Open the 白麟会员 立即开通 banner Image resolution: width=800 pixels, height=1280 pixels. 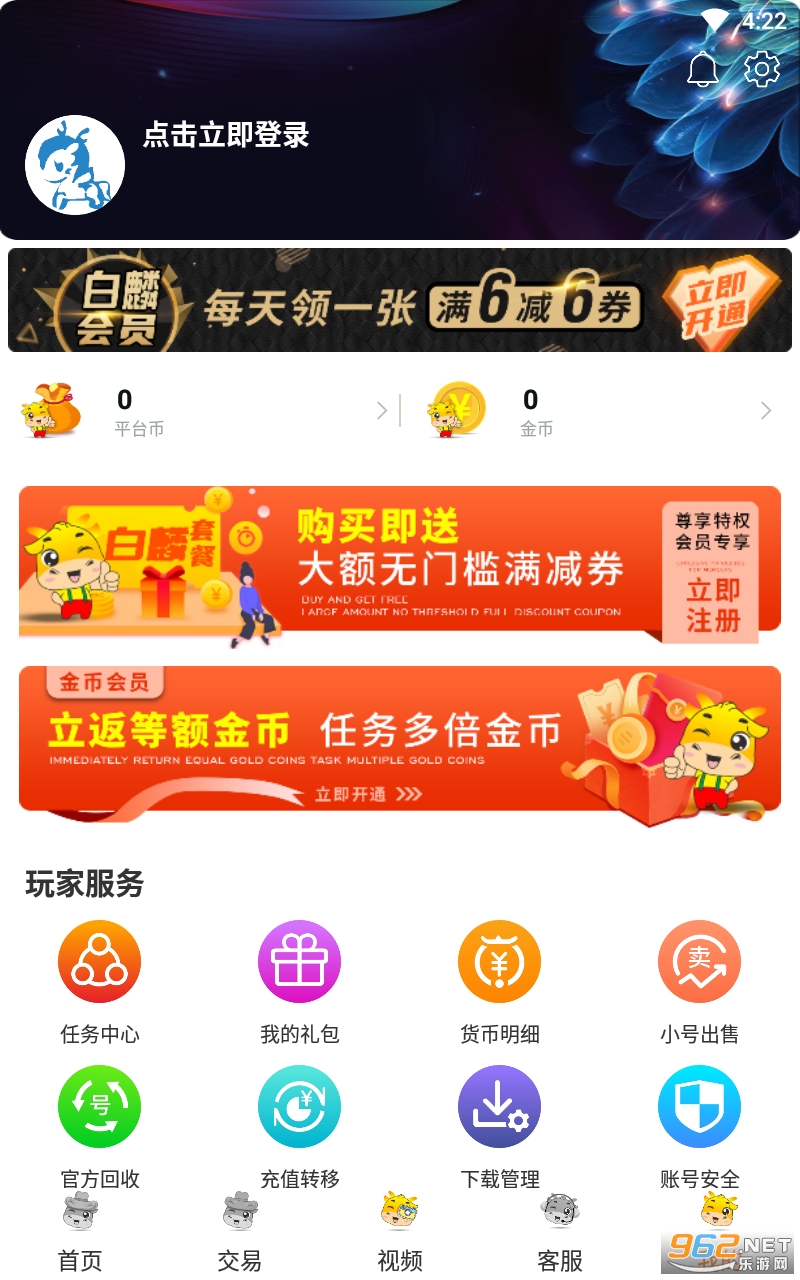click(400, 300)
